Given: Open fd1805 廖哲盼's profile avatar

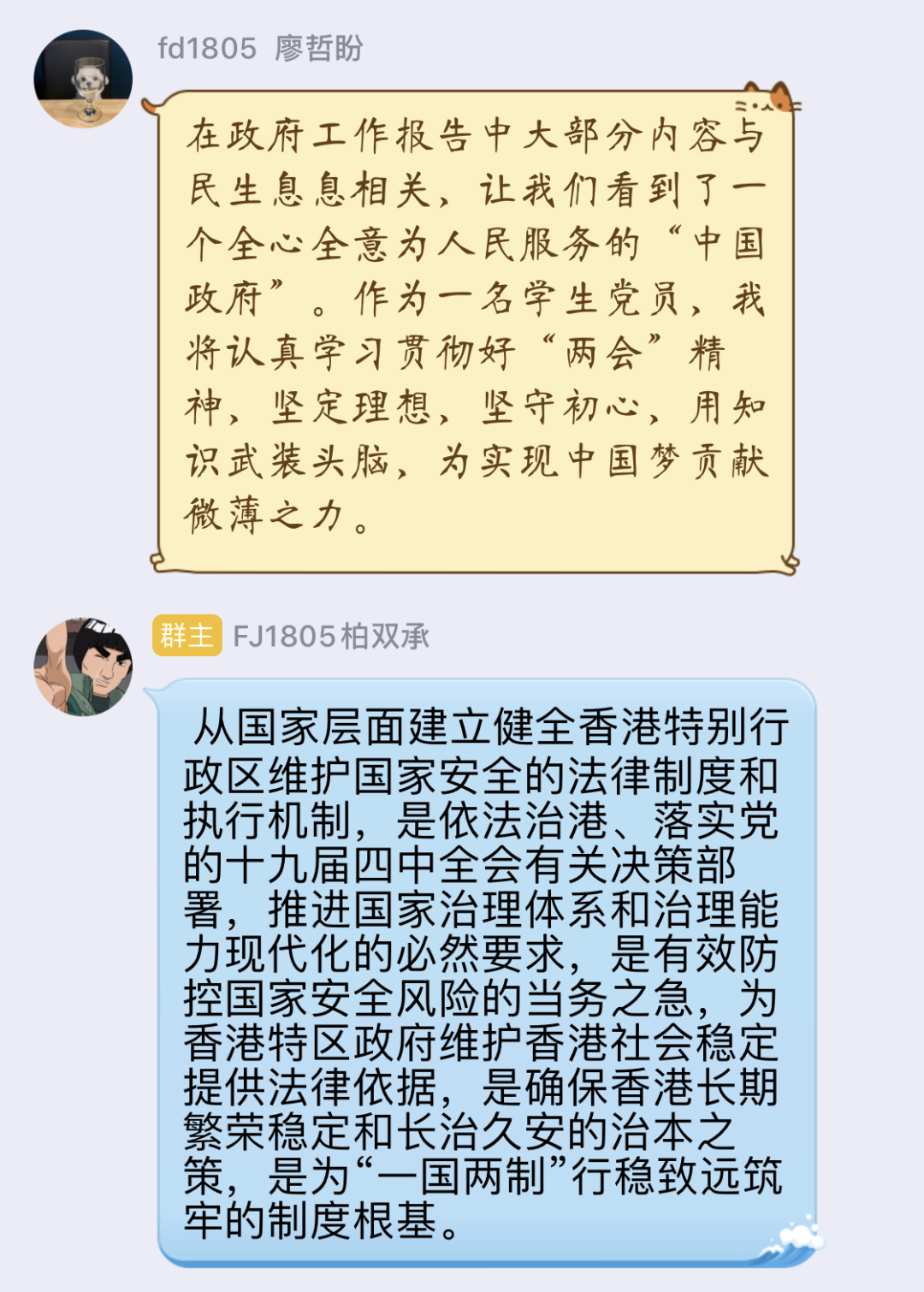Looking at the screenshot, I should coord(83,79).
